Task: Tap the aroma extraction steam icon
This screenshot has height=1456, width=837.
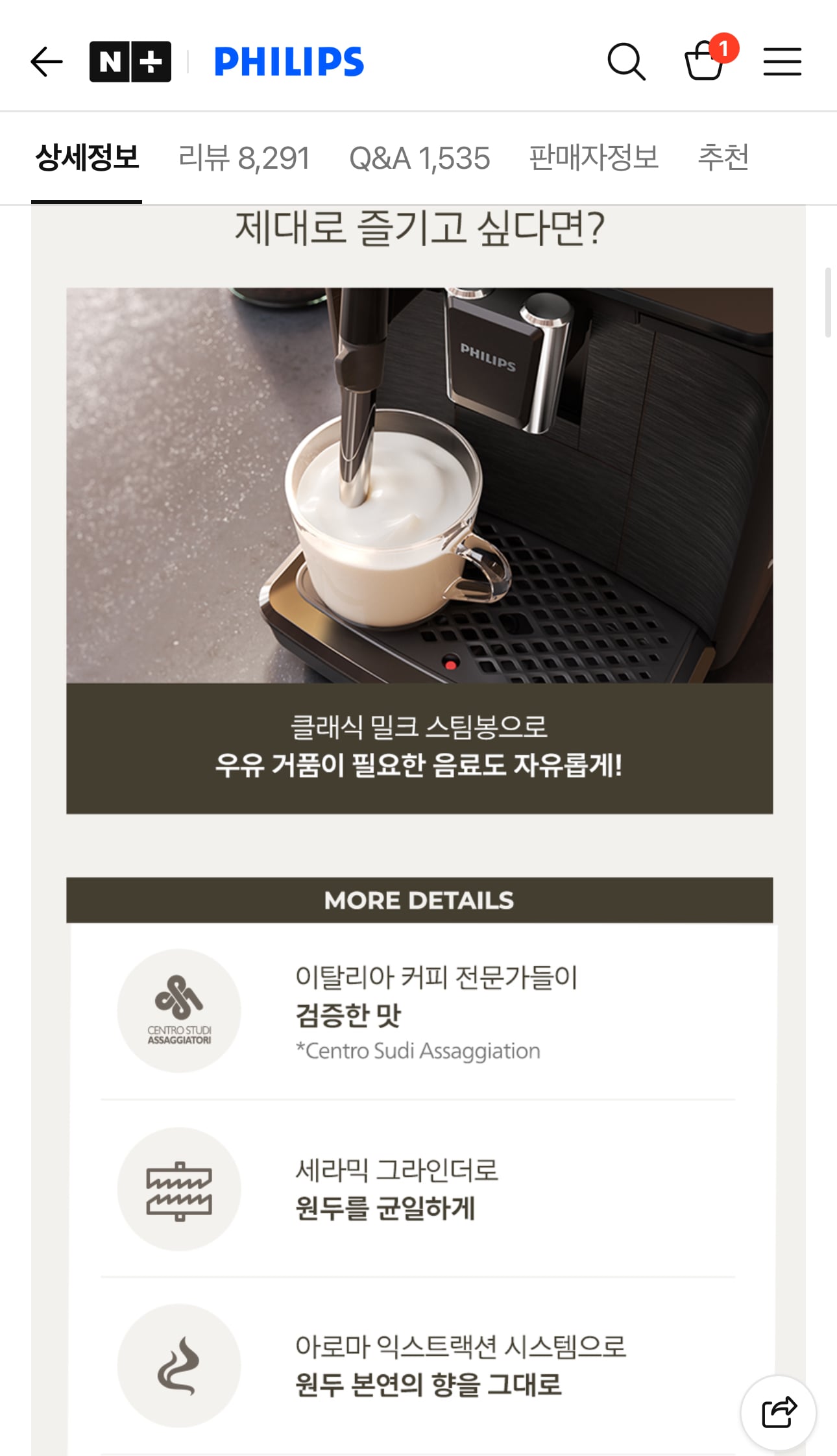Action: point(180,1364)
